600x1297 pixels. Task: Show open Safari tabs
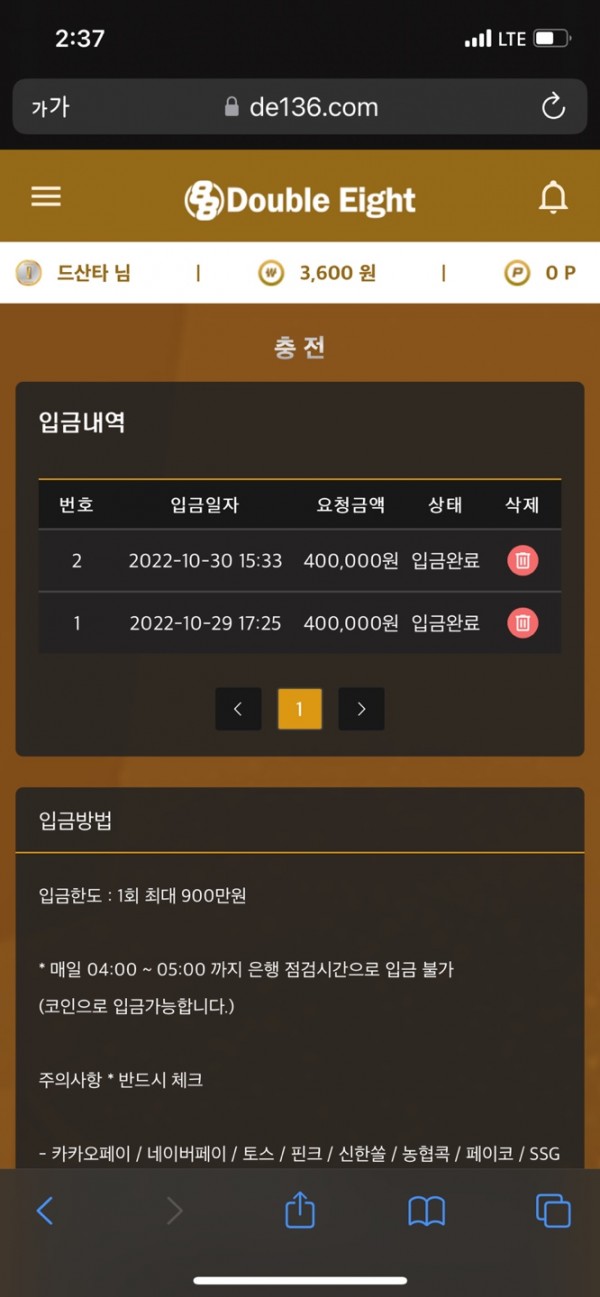tap(553, 1211)
